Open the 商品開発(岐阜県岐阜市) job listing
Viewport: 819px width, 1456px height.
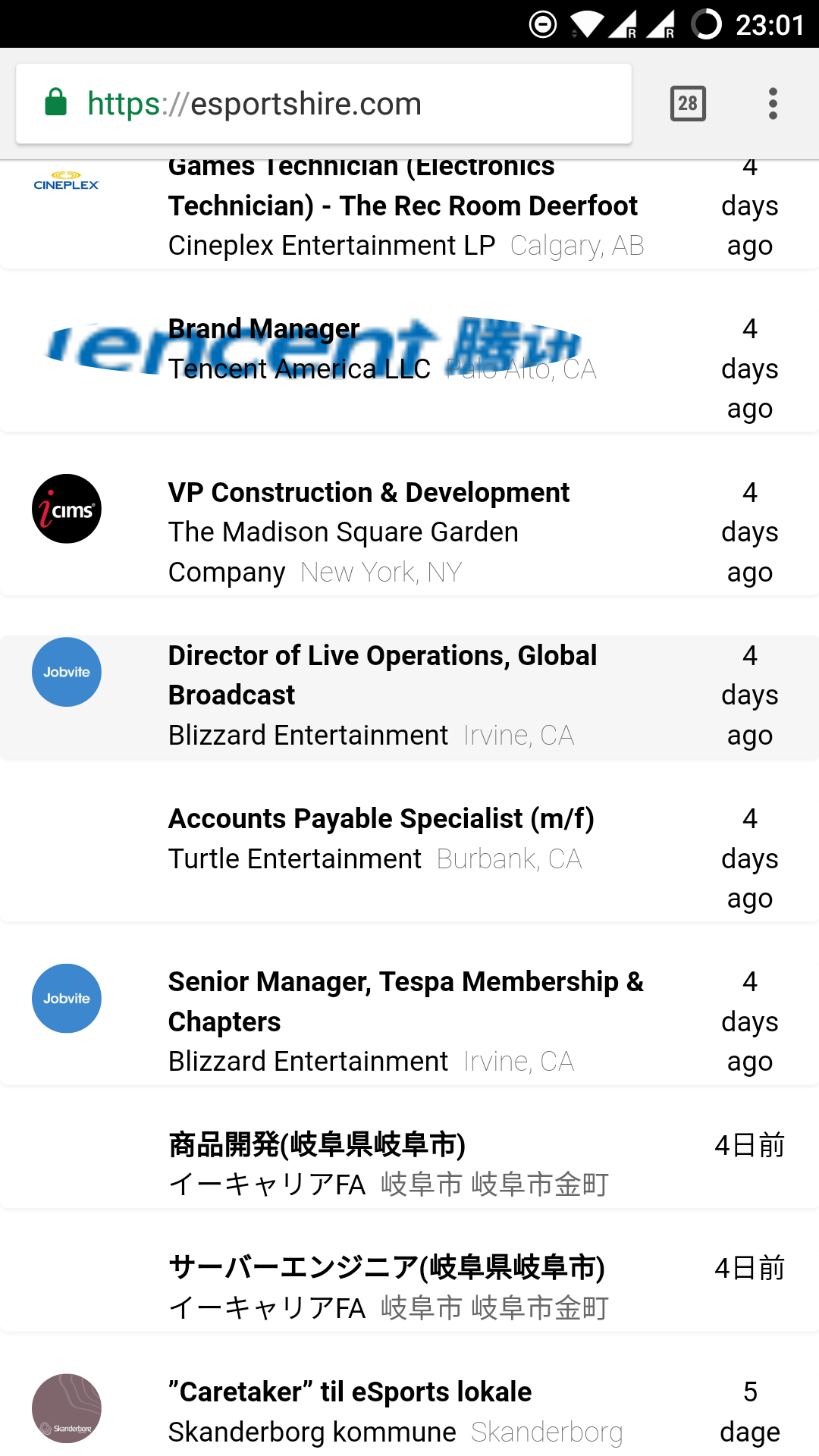click(317, 1145)
